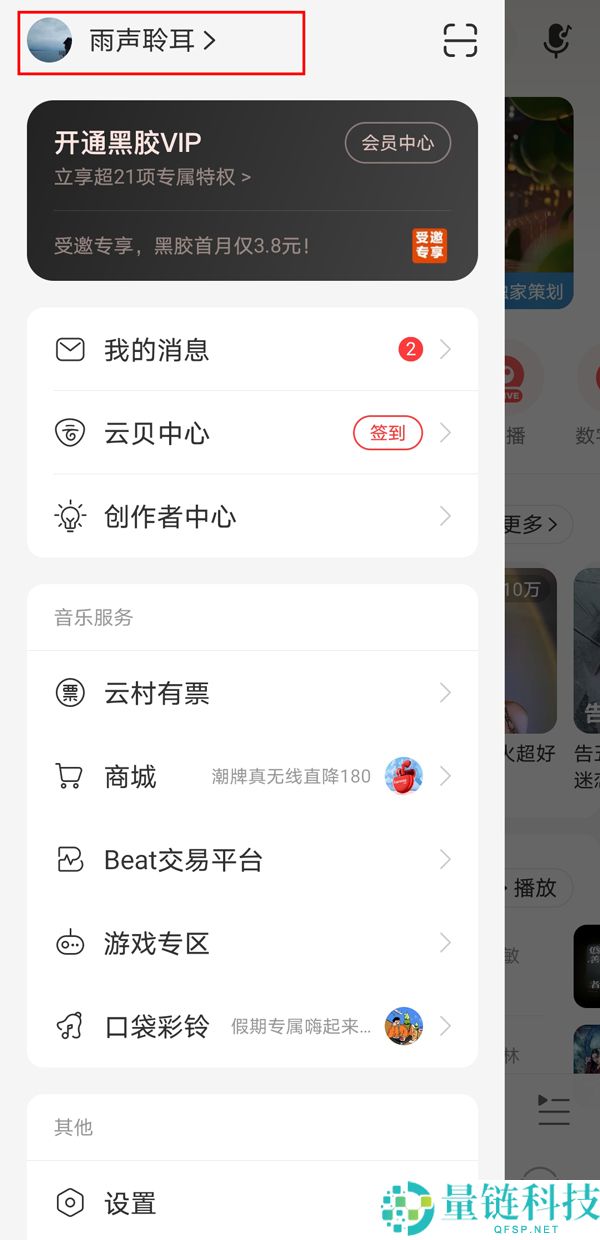This screenshot has height=1240, width=600.
Task: Open the 会员中心 member center
Action: 398,143
